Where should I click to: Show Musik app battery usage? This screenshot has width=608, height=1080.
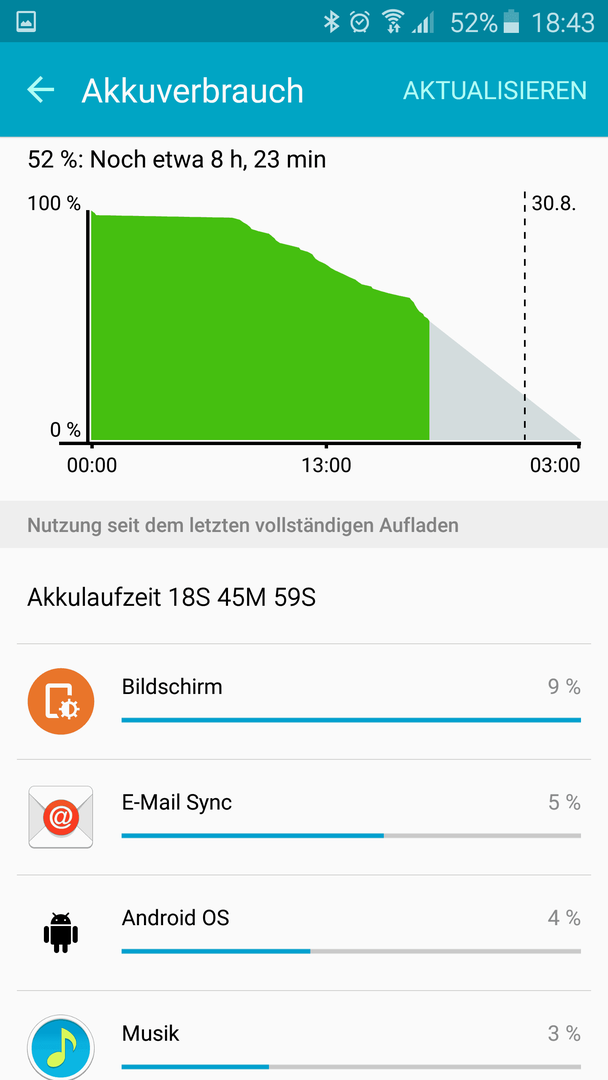pos(304,1040)
